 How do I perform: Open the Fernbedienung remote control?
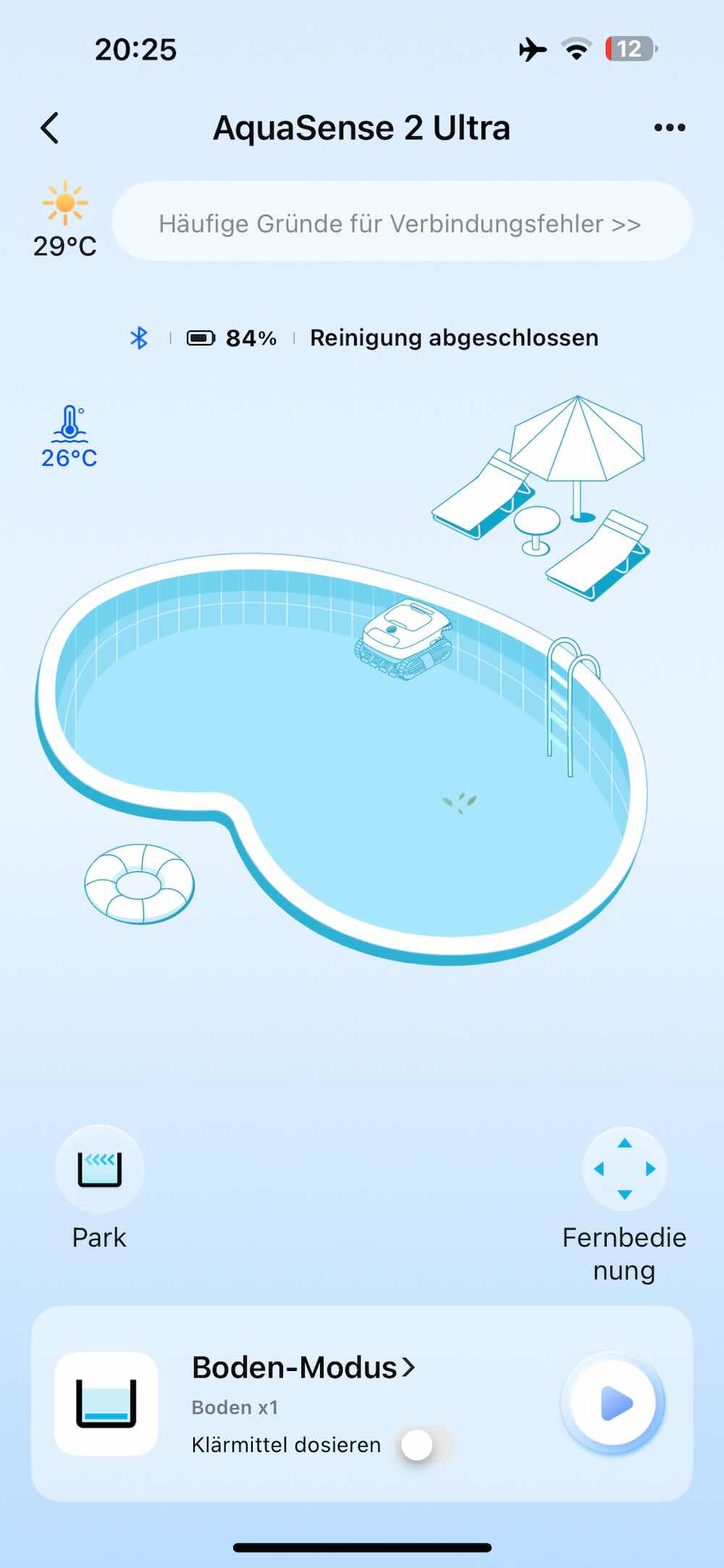pos(624,1169)
